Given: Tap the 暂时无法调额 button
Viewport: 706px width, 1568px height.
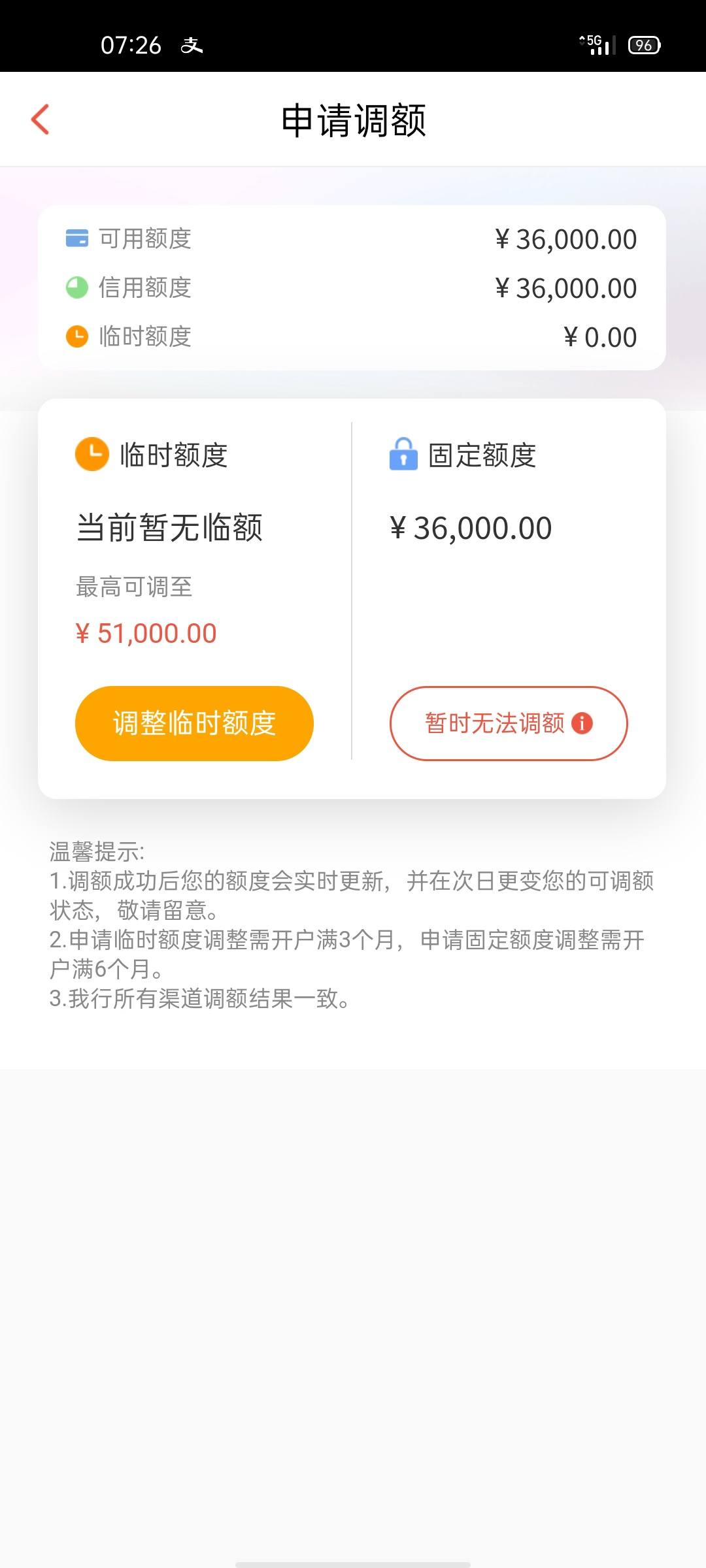Looking at the screenshot, I should pyautogui.click(x=509, y=723).
